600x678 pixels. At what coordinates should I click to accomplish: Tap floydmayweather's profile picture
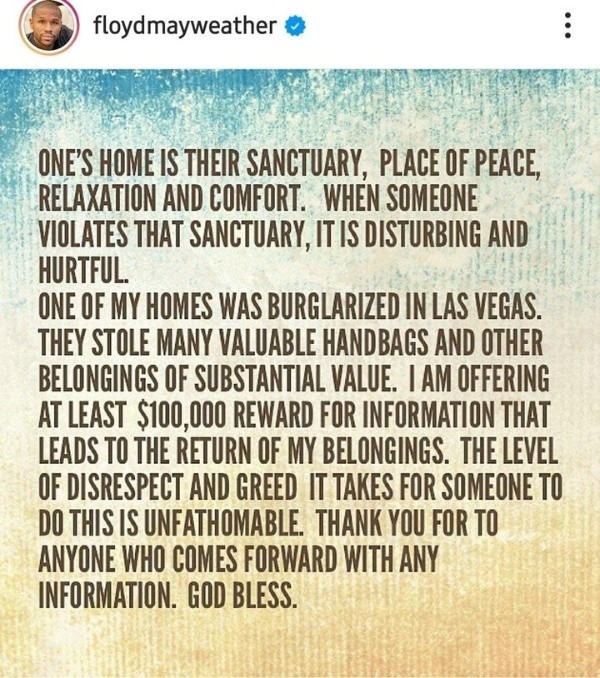(49, 25)
